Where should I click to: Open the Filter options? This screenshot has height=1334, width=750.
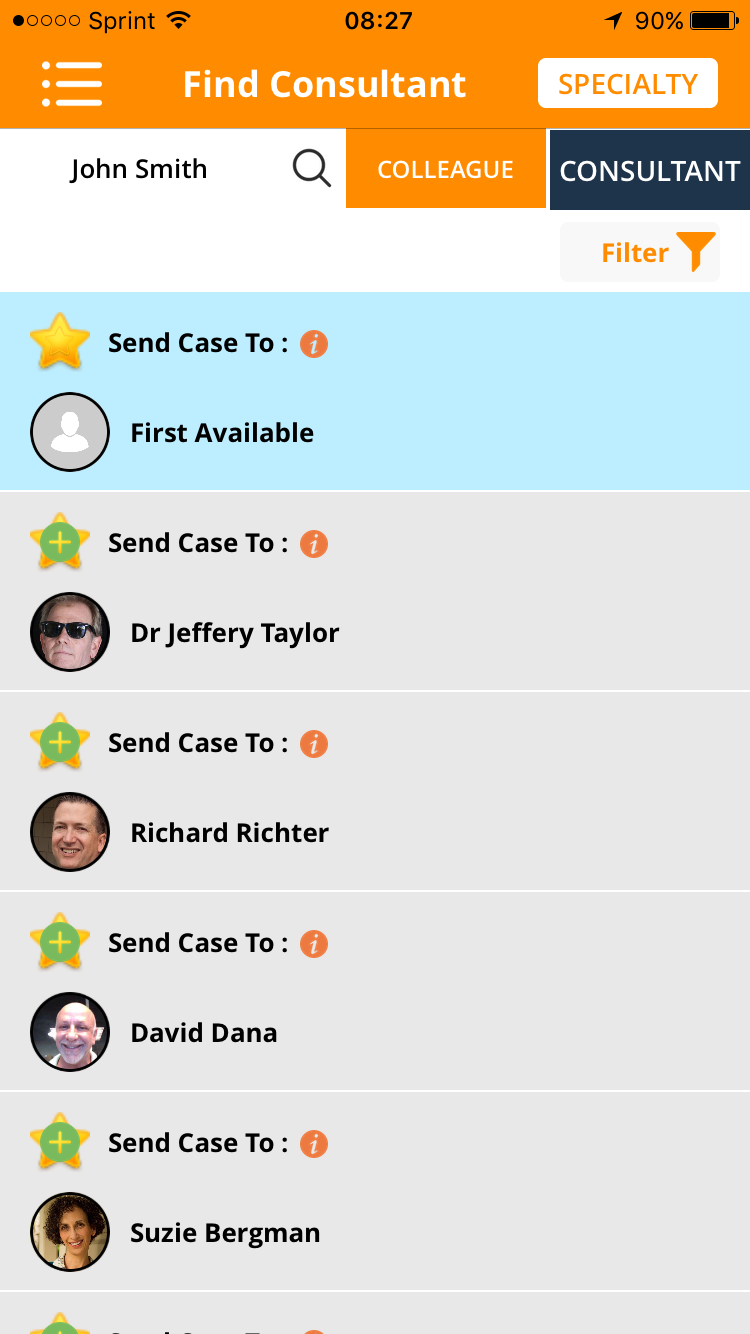(x=640, y=252)
